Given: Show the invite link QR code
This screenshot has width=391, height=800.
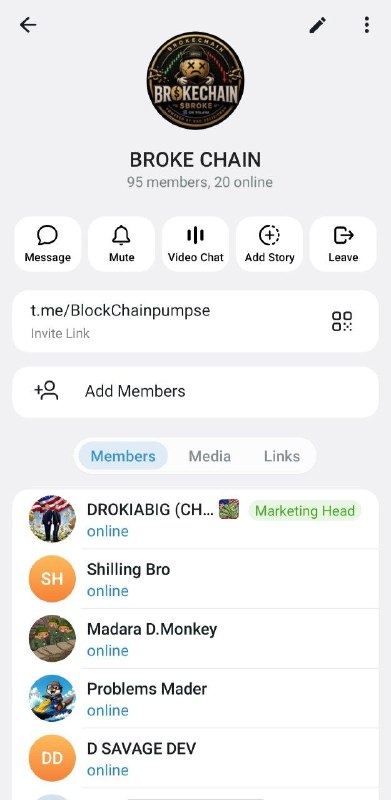Looking at the screenshot, I should pos(342,321).
